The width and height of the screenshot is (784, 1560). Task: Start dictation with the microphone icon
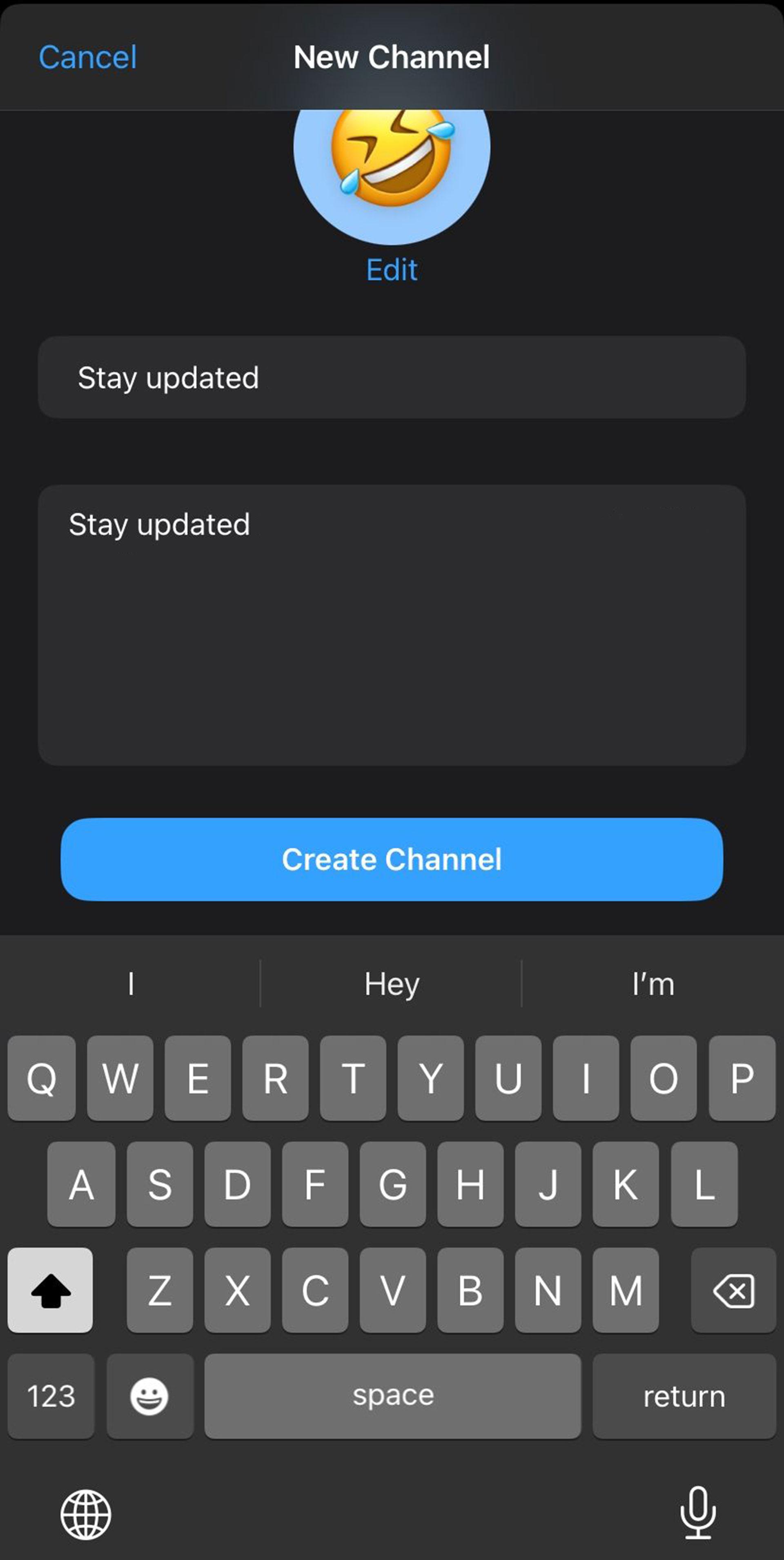(x=698, y=1512)
